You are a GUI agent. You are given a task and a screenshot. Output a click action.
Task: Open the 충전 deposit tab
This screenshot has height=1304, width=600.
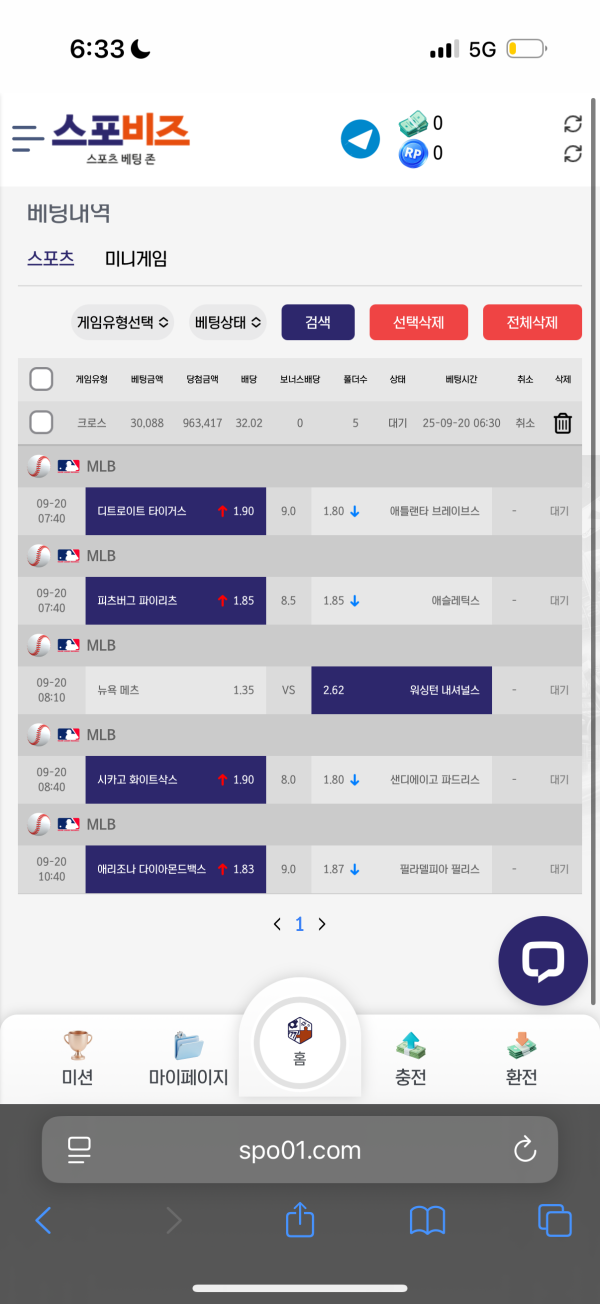[411, 1059]
